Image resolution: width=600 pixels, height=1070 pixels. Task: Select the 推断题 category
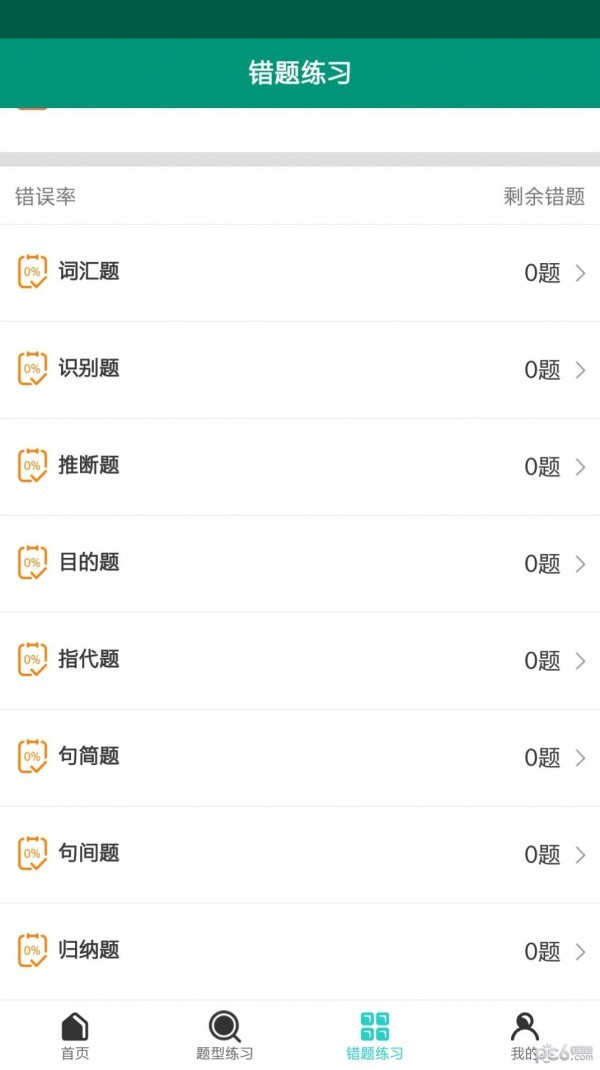300,466
